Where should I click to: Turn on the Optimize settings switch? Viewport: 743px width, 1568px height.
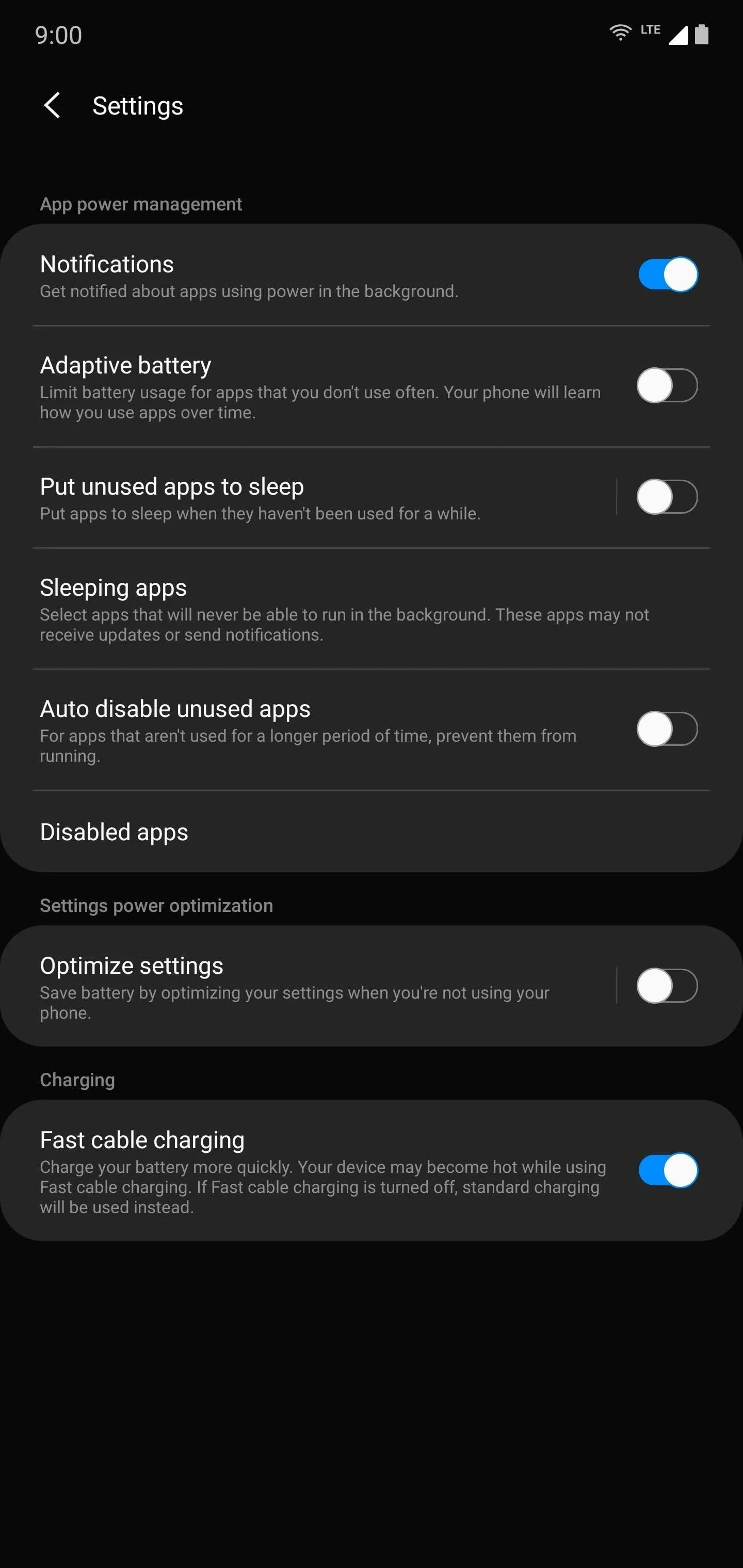coord(668,986)
